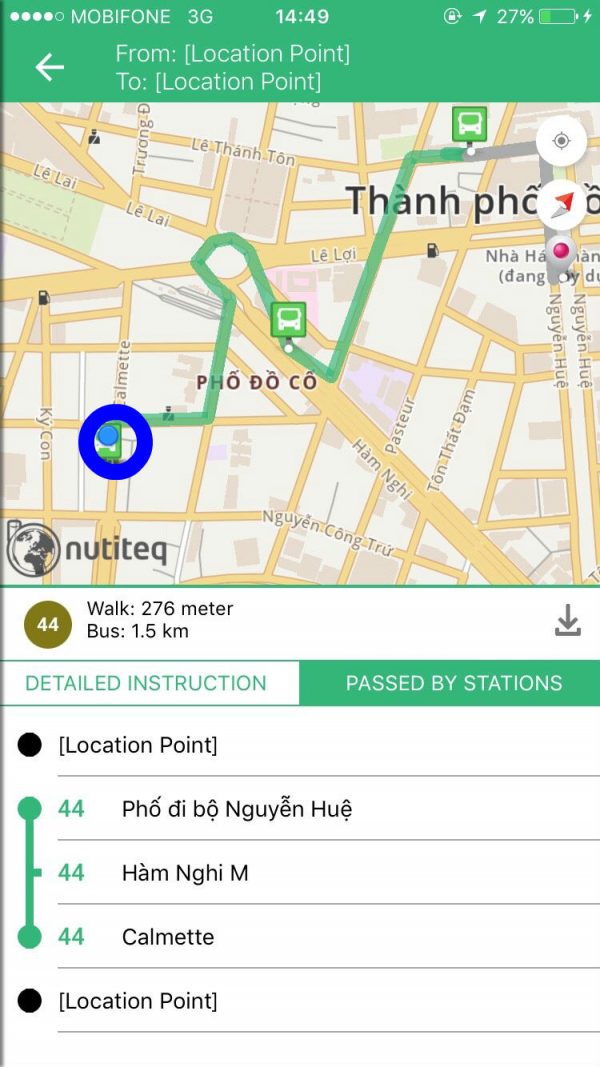Tap the compass to reset orientation

coord(561,203)
